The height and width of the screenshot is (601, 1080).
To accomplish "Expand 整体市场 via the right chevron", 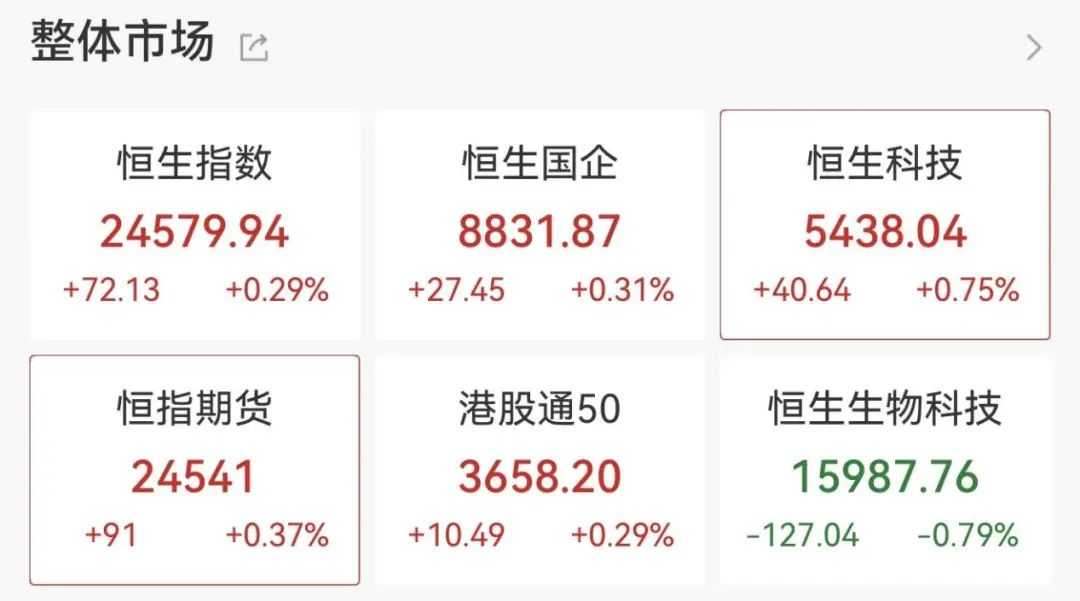I will click(1034, 47).
